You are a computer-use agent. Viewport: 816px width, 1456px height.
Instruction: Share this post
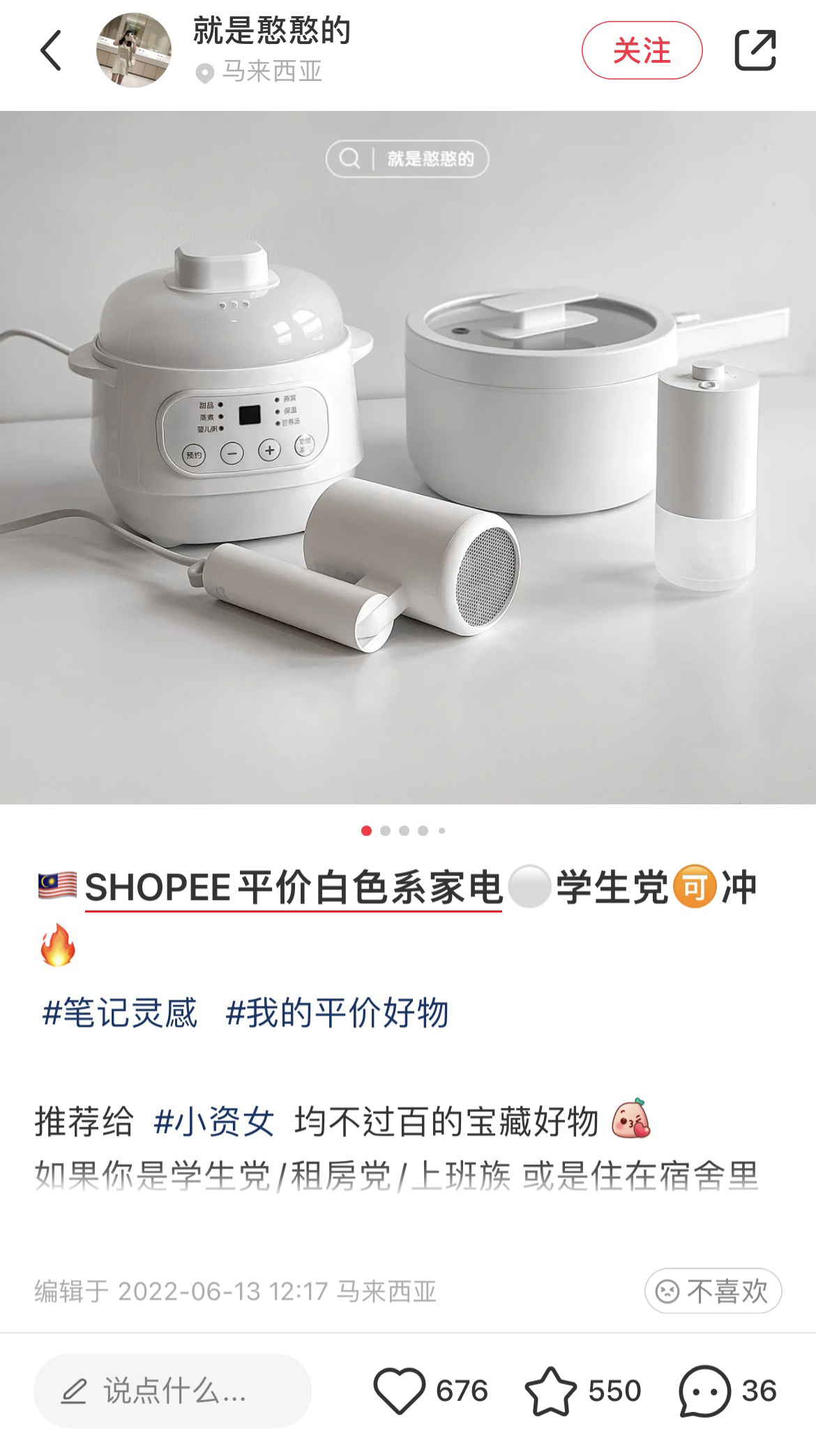pos(755,50)
